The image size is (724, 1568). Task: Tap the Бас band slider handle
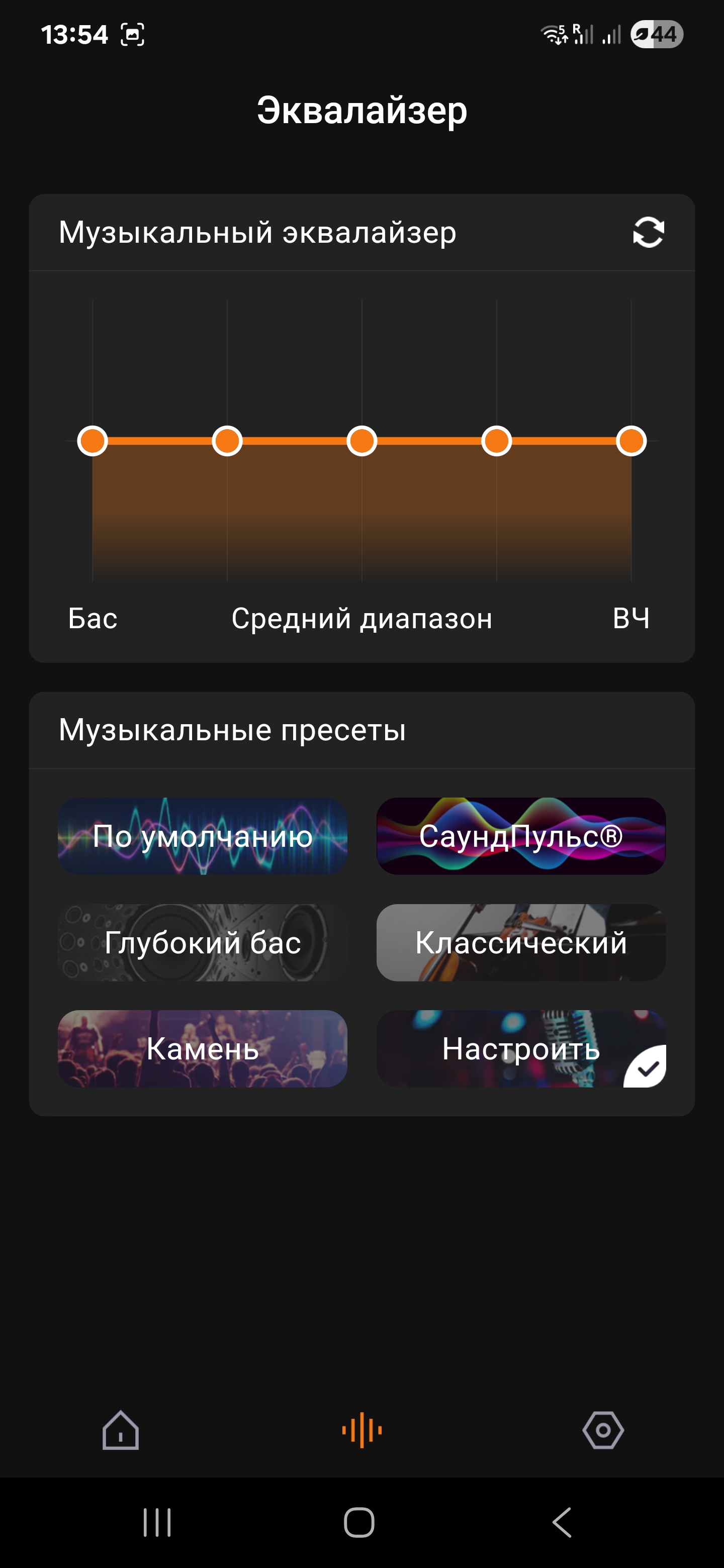click(x=93, y=441)
